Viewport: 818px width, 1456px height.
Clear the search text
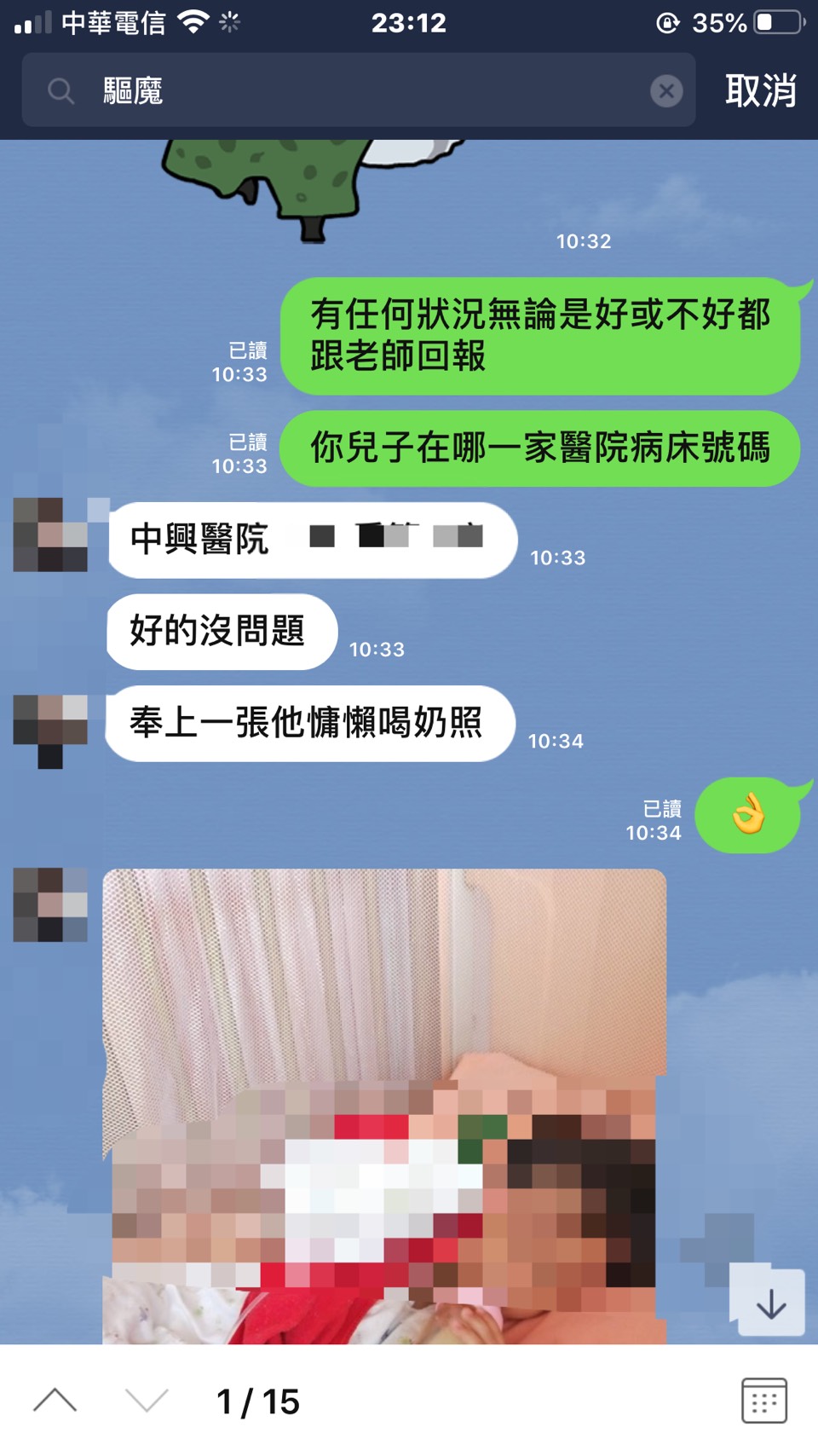(x=666, y=90)
